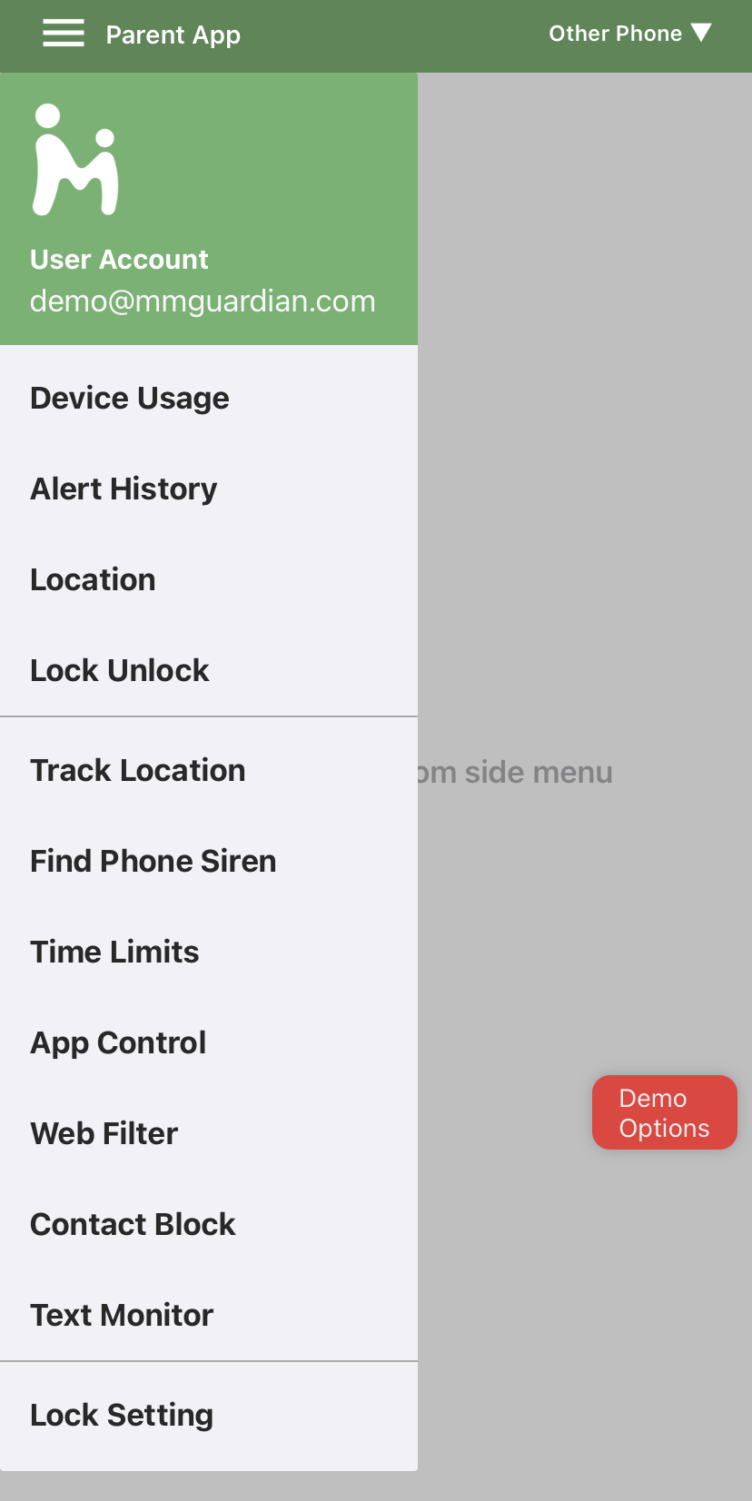Select Track Location

[x=209, y=770]
